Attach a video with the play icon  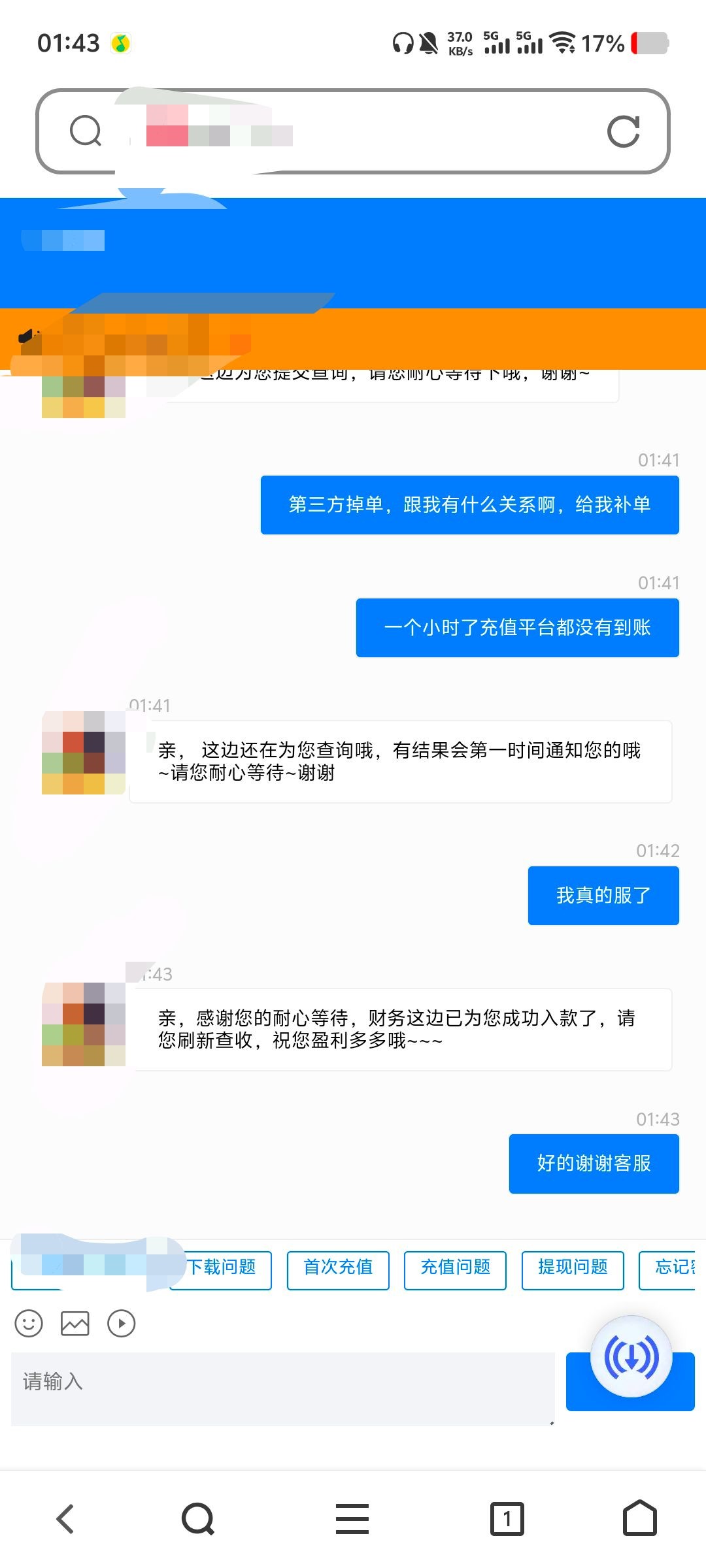(122, 1324)
